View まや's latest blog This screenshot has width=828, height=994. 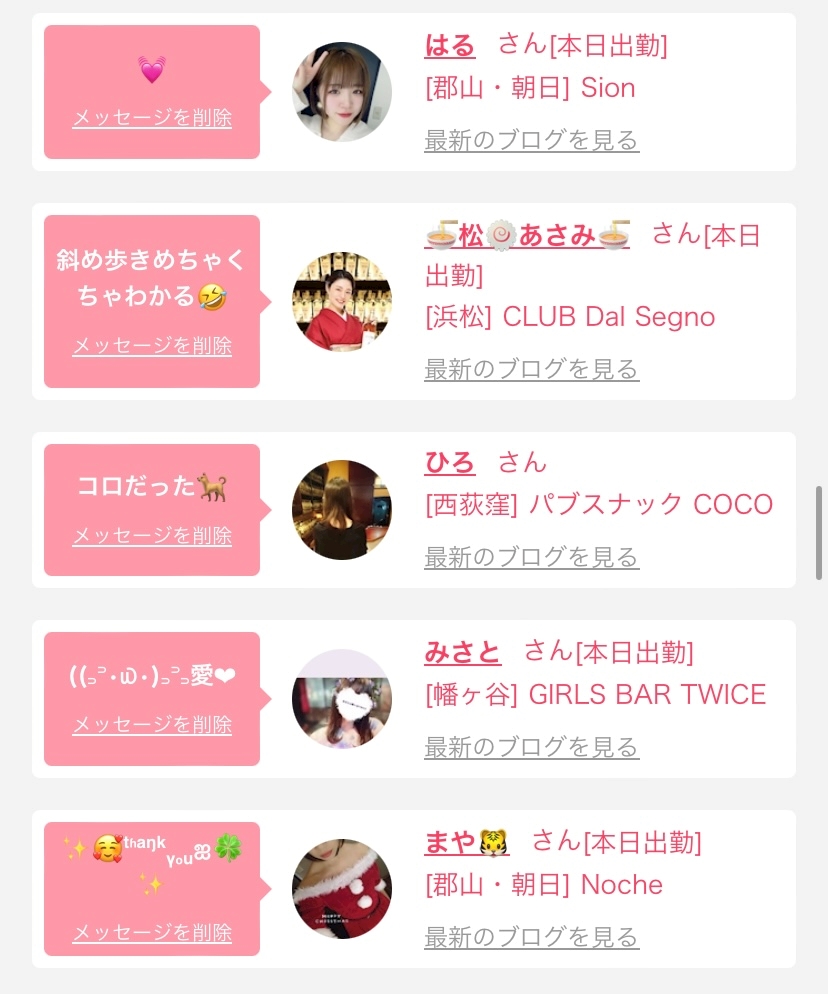[x=531, y=937]
